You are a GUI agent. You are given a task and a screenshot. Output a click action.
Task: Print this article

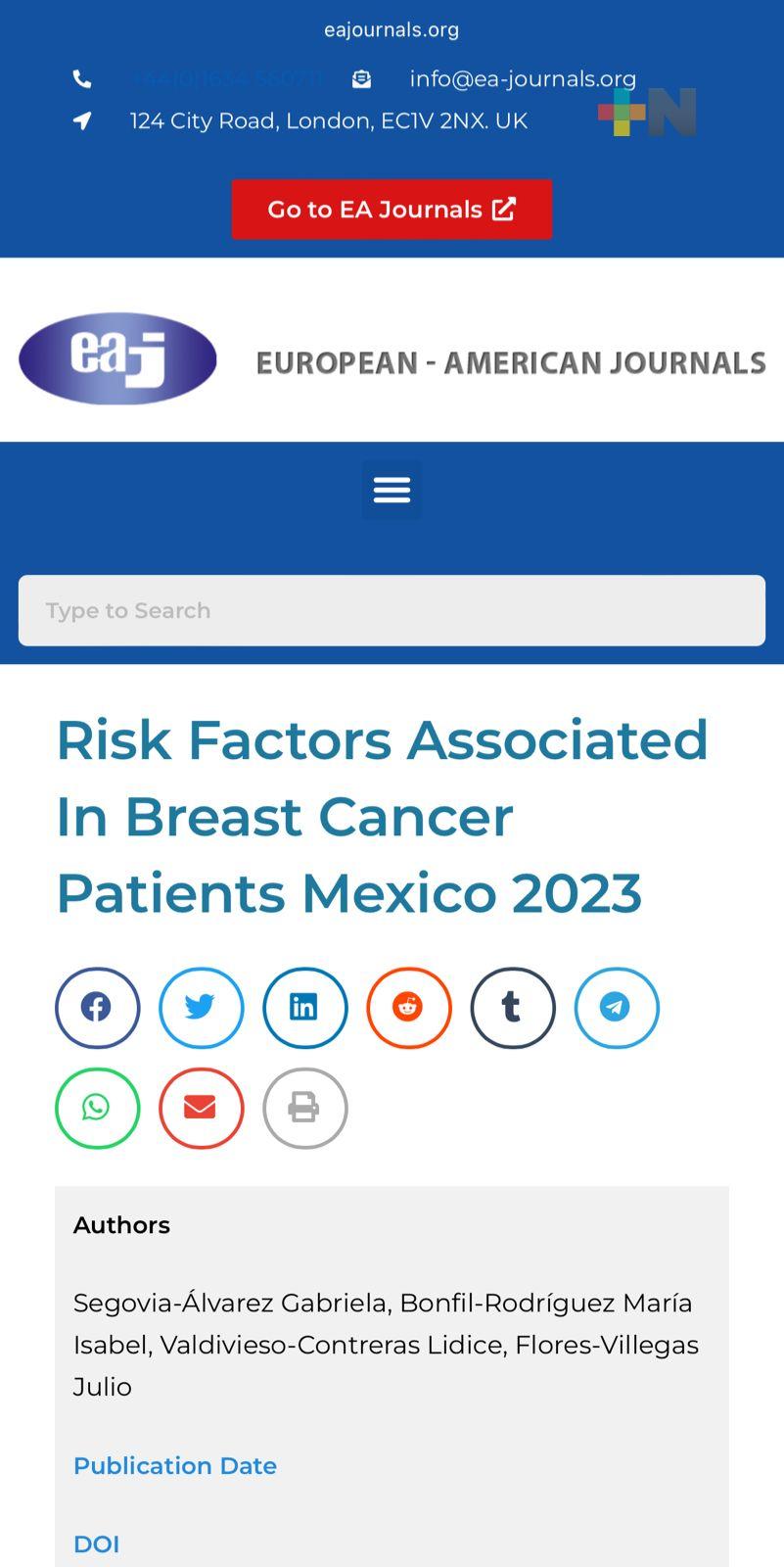[x=304, y=1108]
